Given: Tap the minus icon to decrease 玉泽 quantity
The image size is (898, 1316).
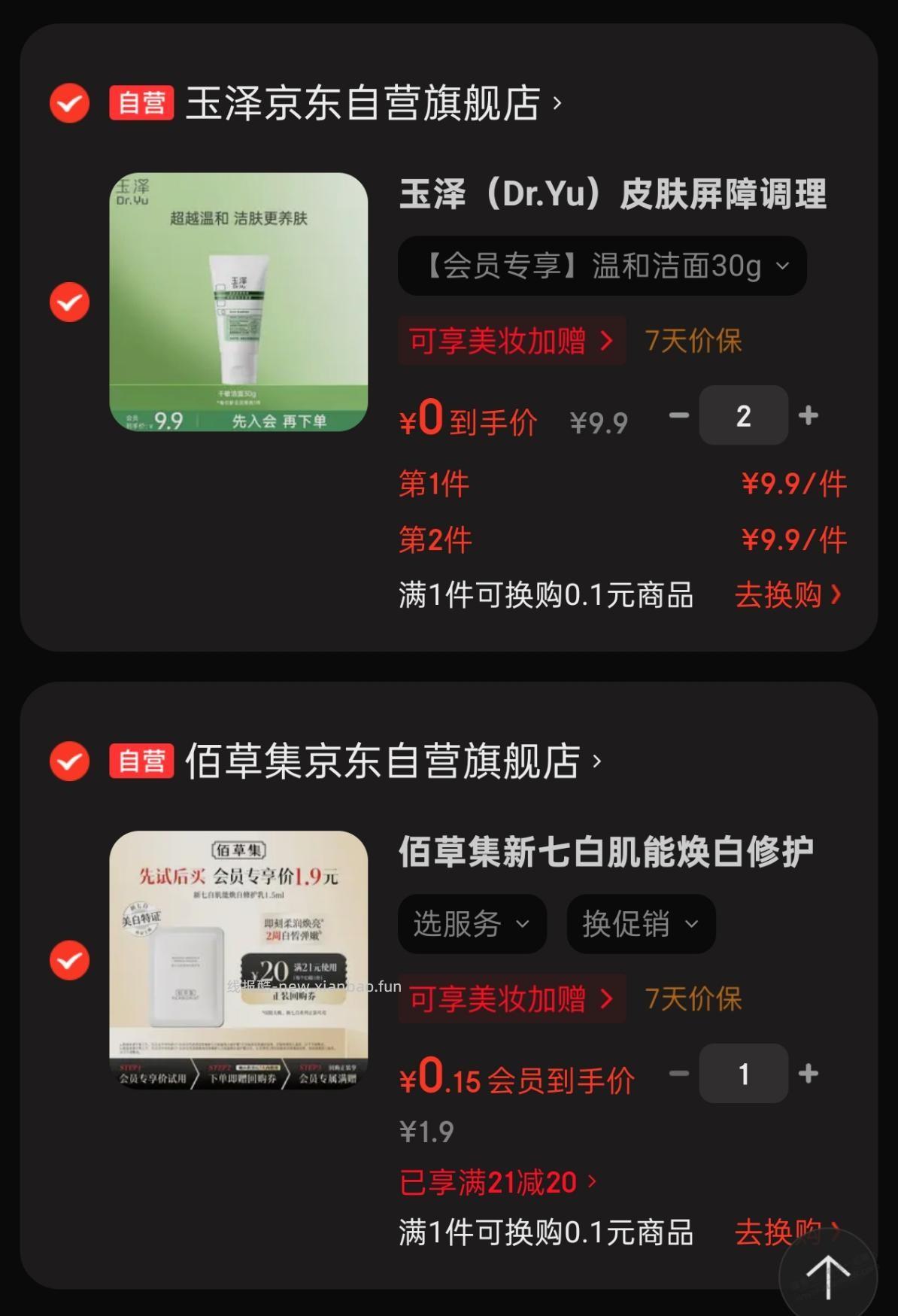Looking at the screenshot, I should click(681, 415).
